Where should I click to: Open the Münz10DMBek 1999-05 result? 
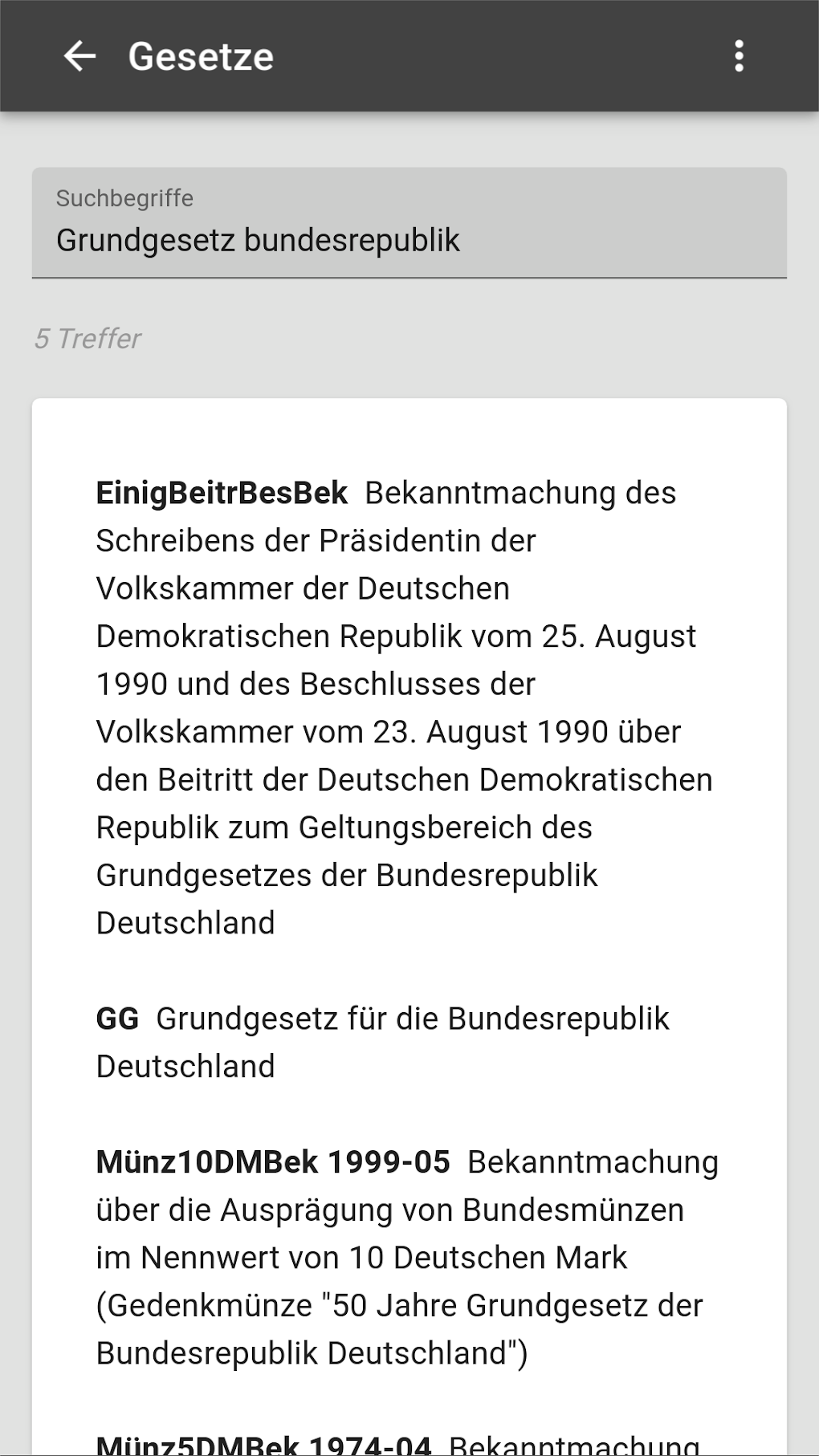(405, 1257)
